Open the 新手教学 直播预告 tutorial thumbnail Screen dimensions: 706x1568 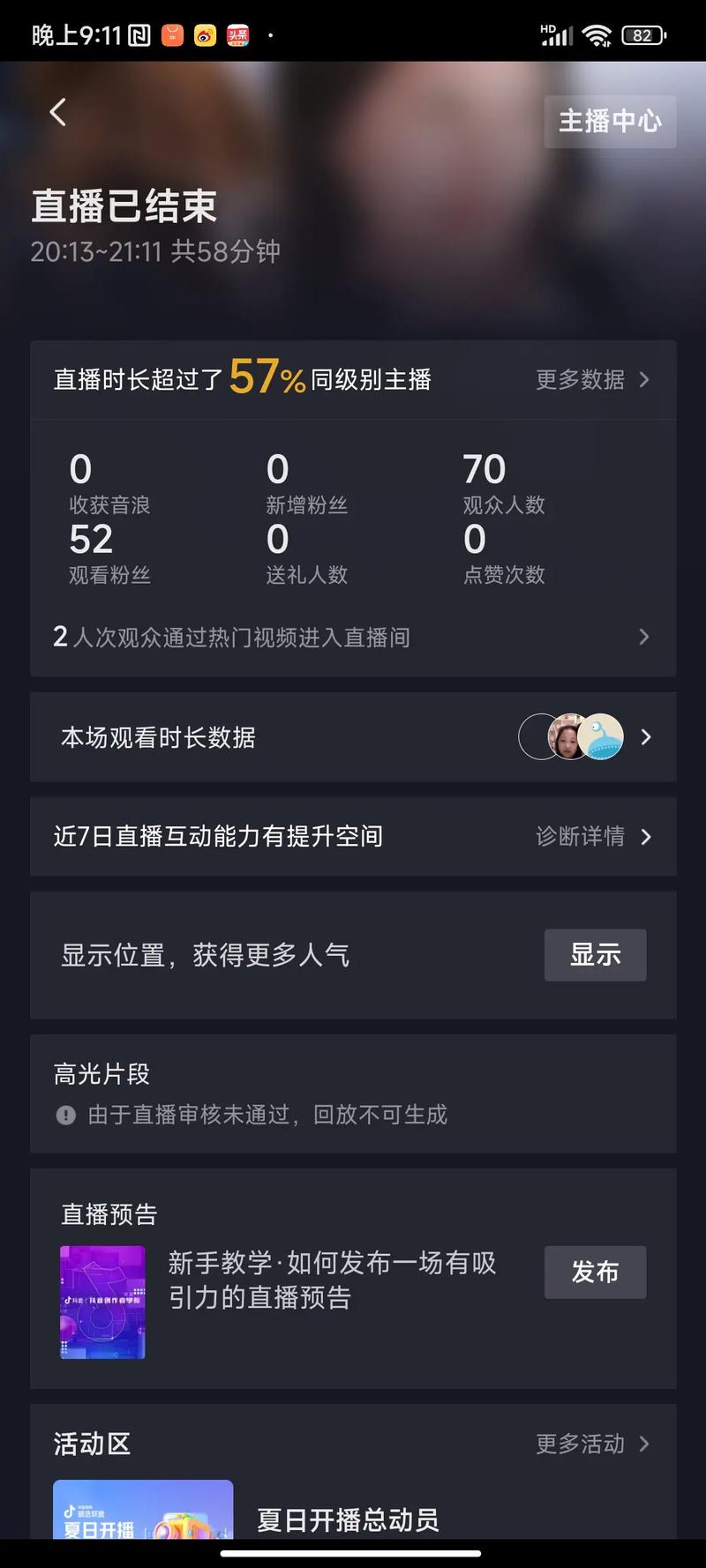102,1302
